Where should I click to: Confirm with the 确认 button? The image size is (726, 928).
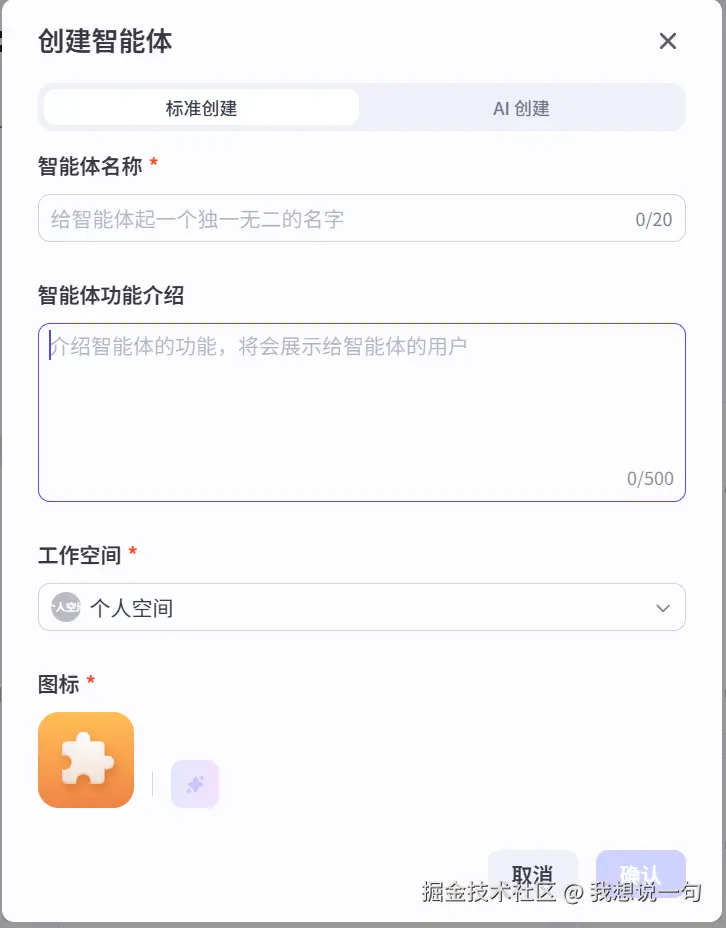point(640,873)
